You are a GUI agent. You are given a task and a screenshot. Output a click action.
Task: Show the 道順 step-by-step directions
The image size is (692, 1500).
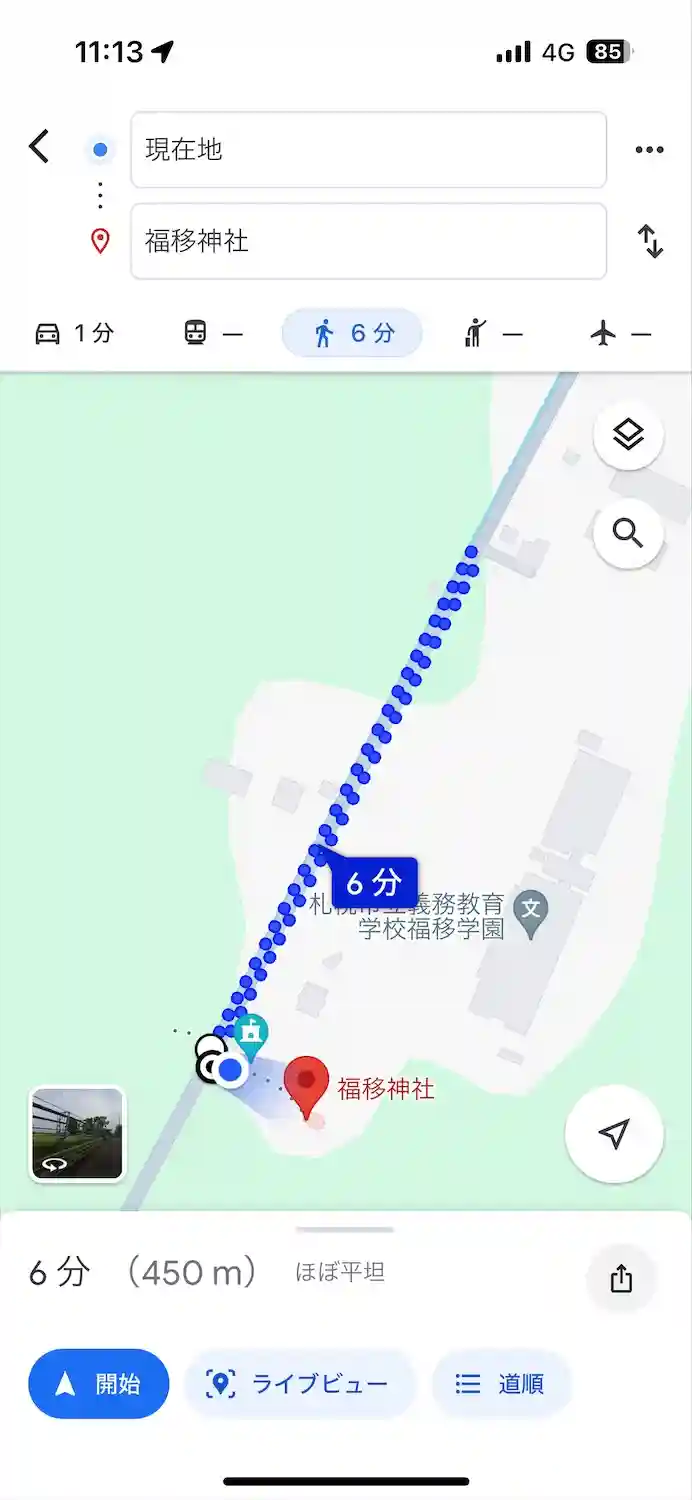pos(501,1384)
